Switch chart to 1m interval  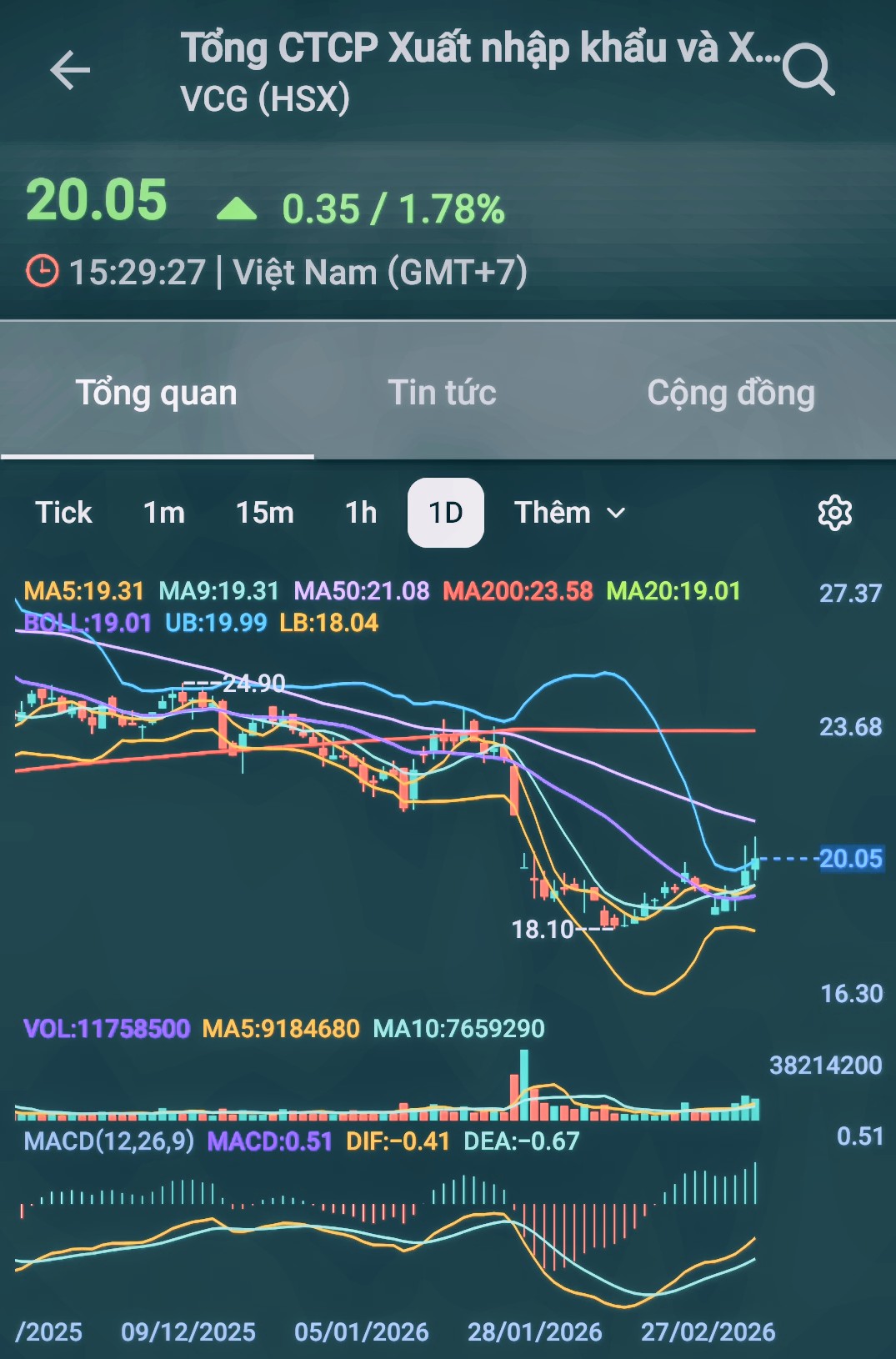tap(163, 513)
